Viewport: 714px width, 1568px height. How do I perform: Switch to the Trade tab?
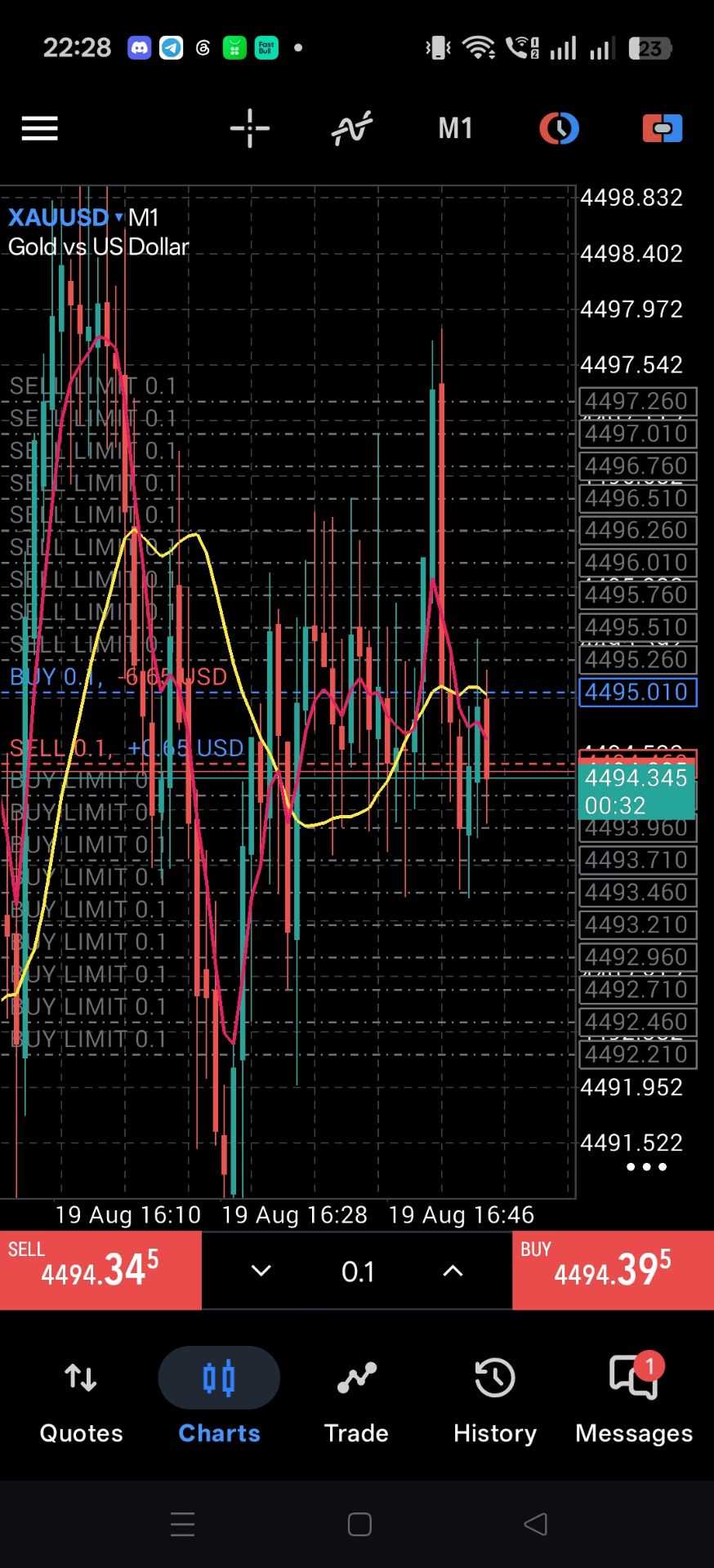(x=356, y=1397)
